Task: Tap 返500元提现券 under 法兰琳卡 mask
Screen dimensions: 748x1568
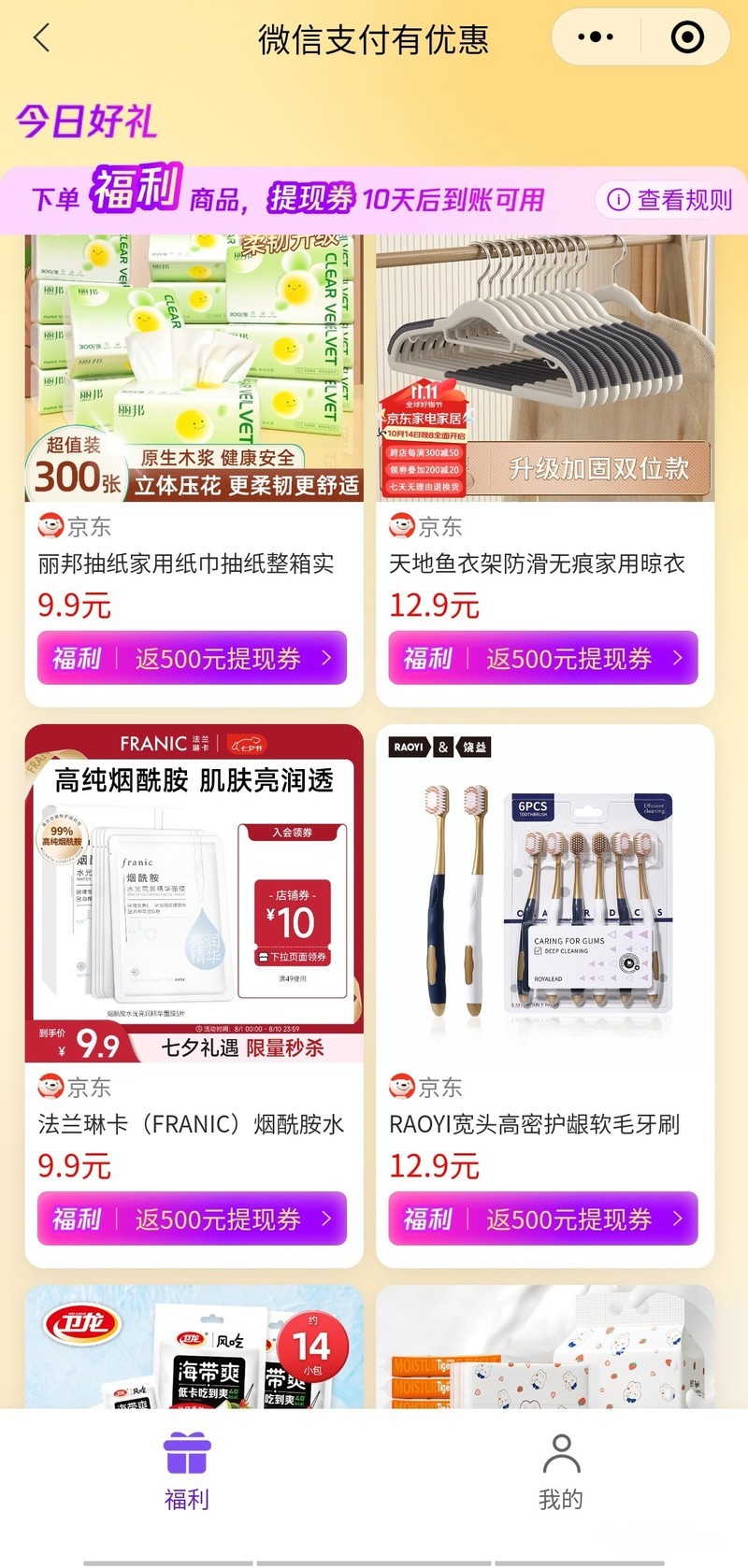Action: (193, 1219)
